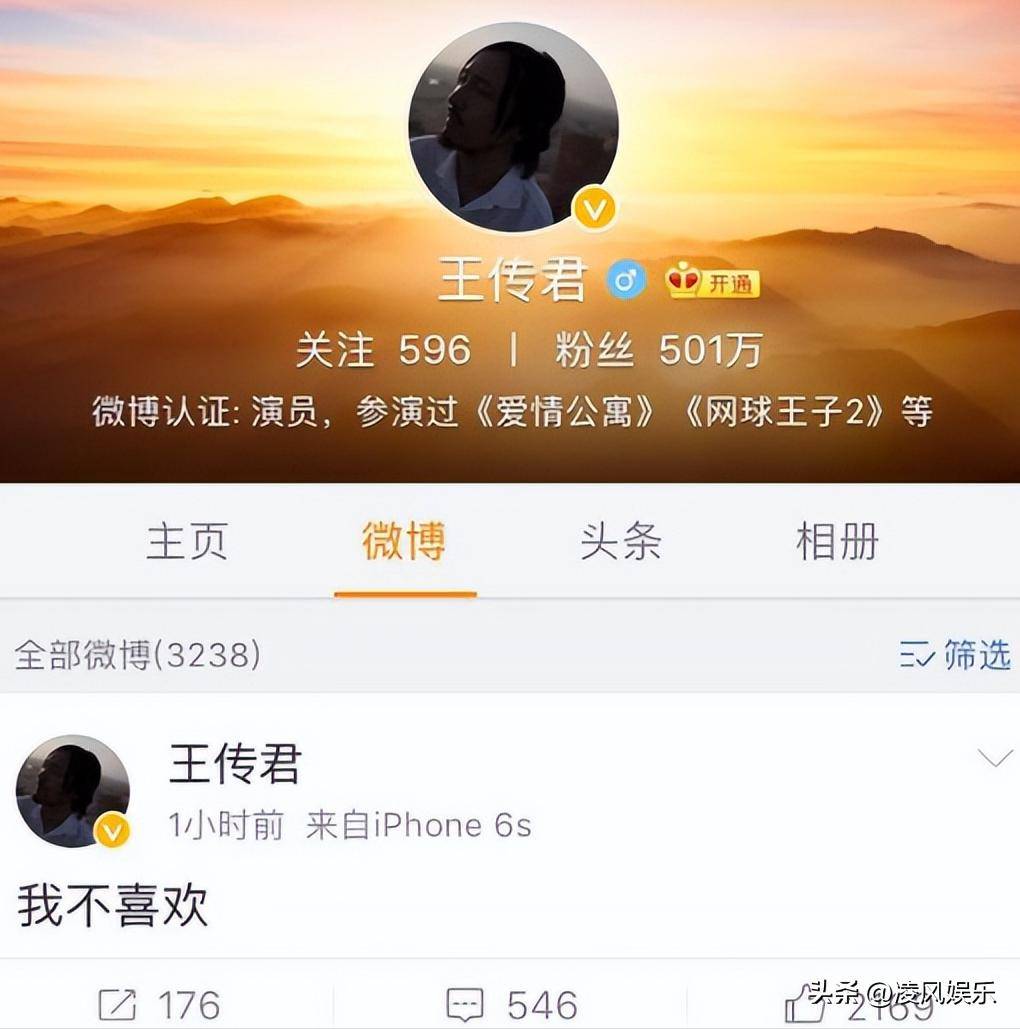Image resolution: width=1020 pixels, height=1029 pixels.
Task: Tap the 开通 membership badge
Action: (713, 283)
